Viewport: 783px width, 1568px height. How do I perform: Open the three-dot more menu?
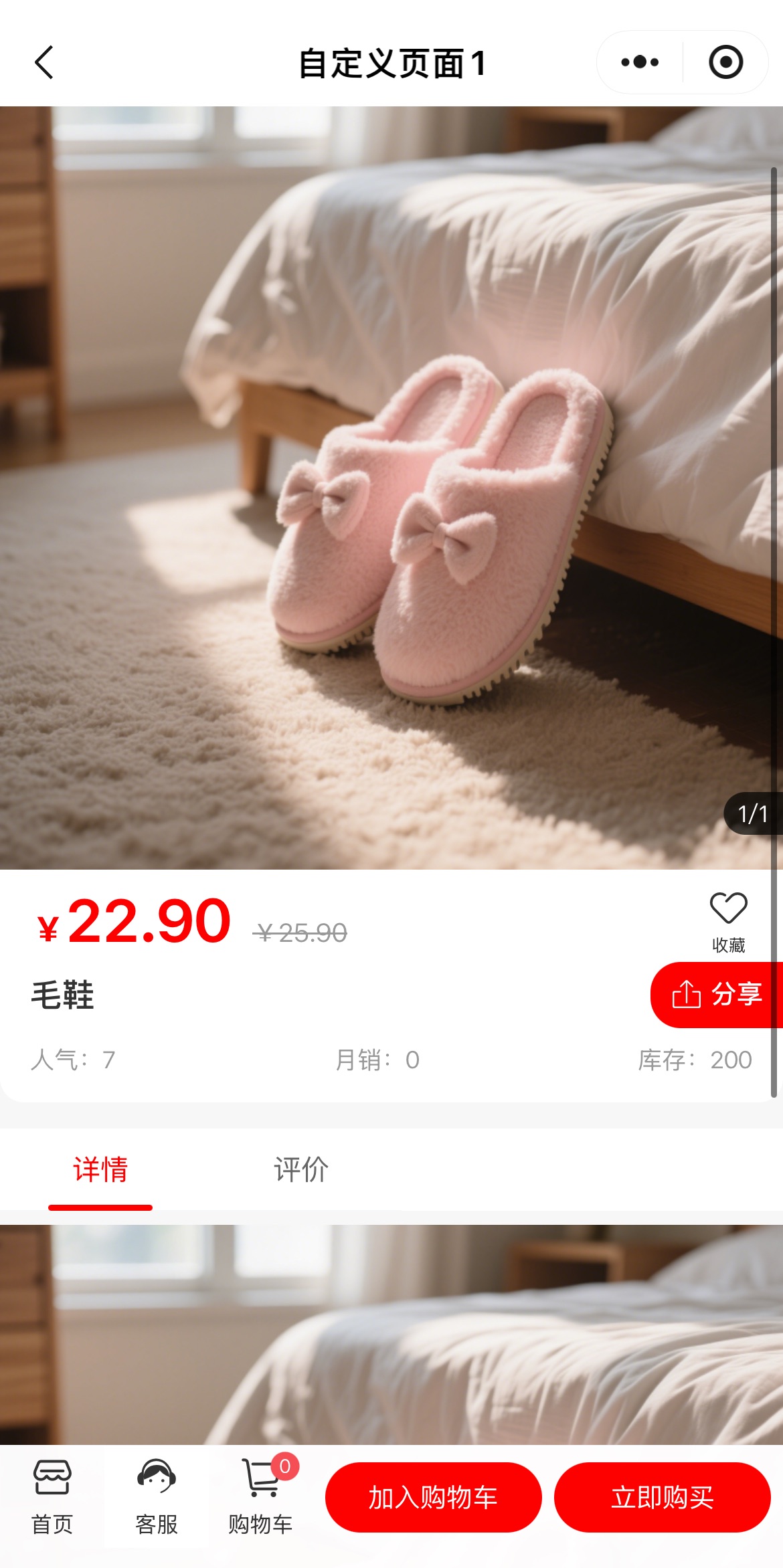point(639,62)
